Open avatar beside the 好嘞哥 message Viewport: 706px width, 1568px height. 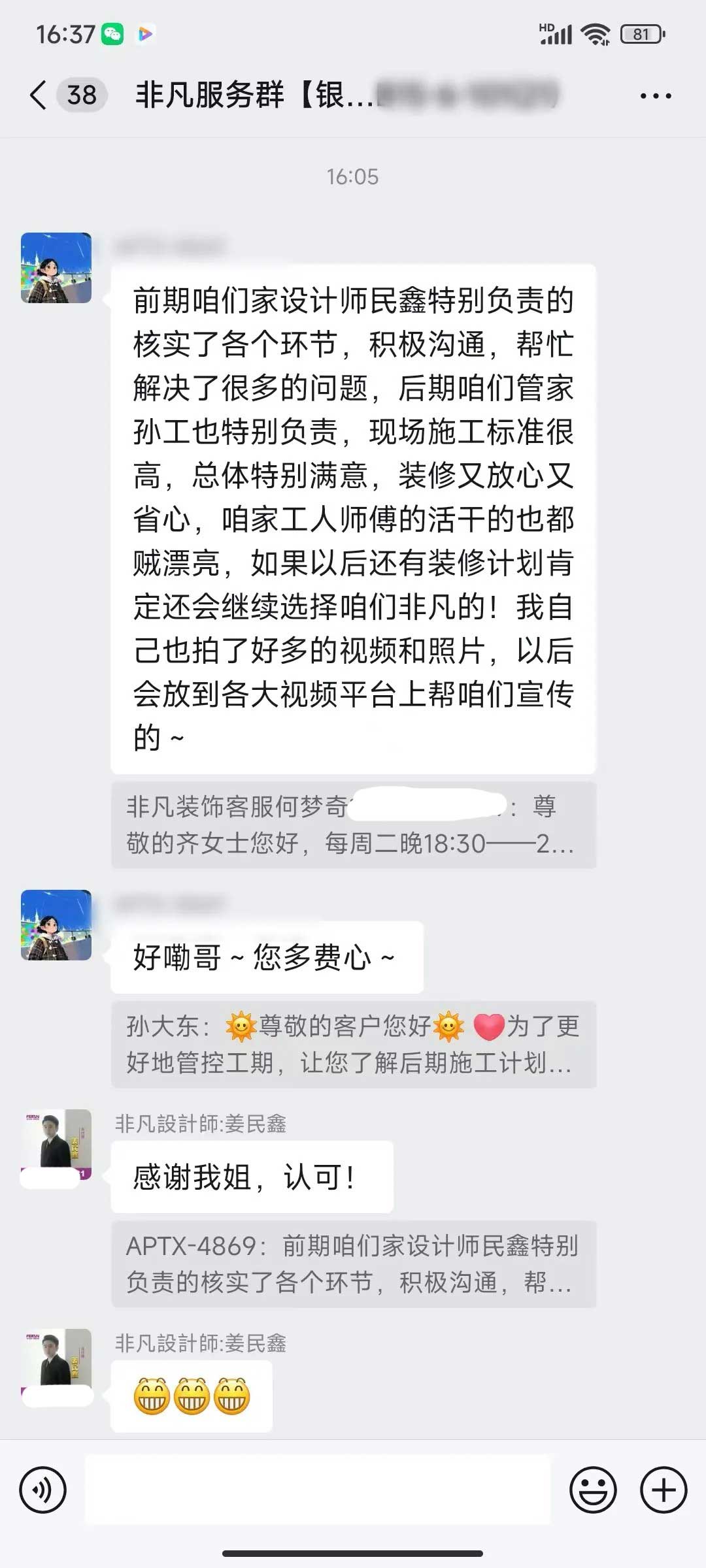click(x=56, y=924)
